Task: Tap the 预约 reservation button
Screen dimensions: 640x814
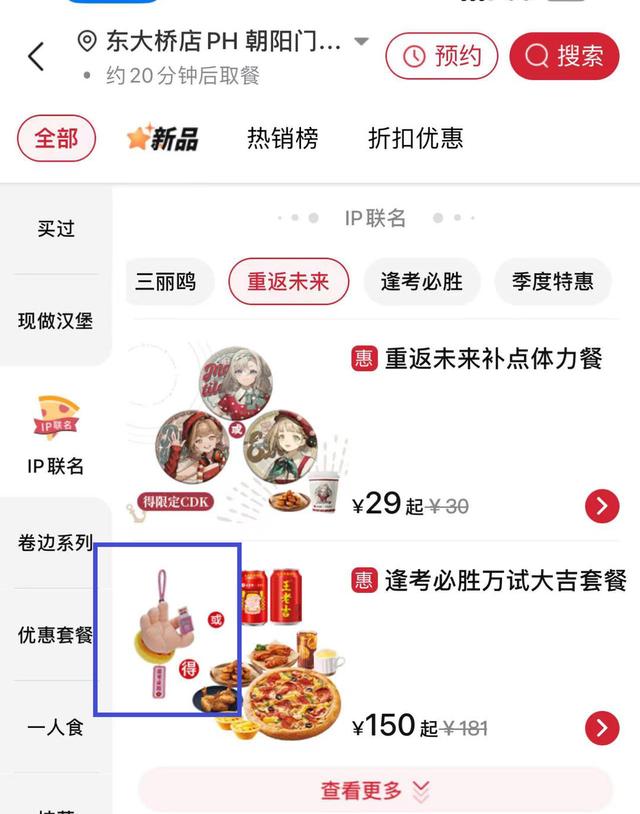Action: [442, 57]
